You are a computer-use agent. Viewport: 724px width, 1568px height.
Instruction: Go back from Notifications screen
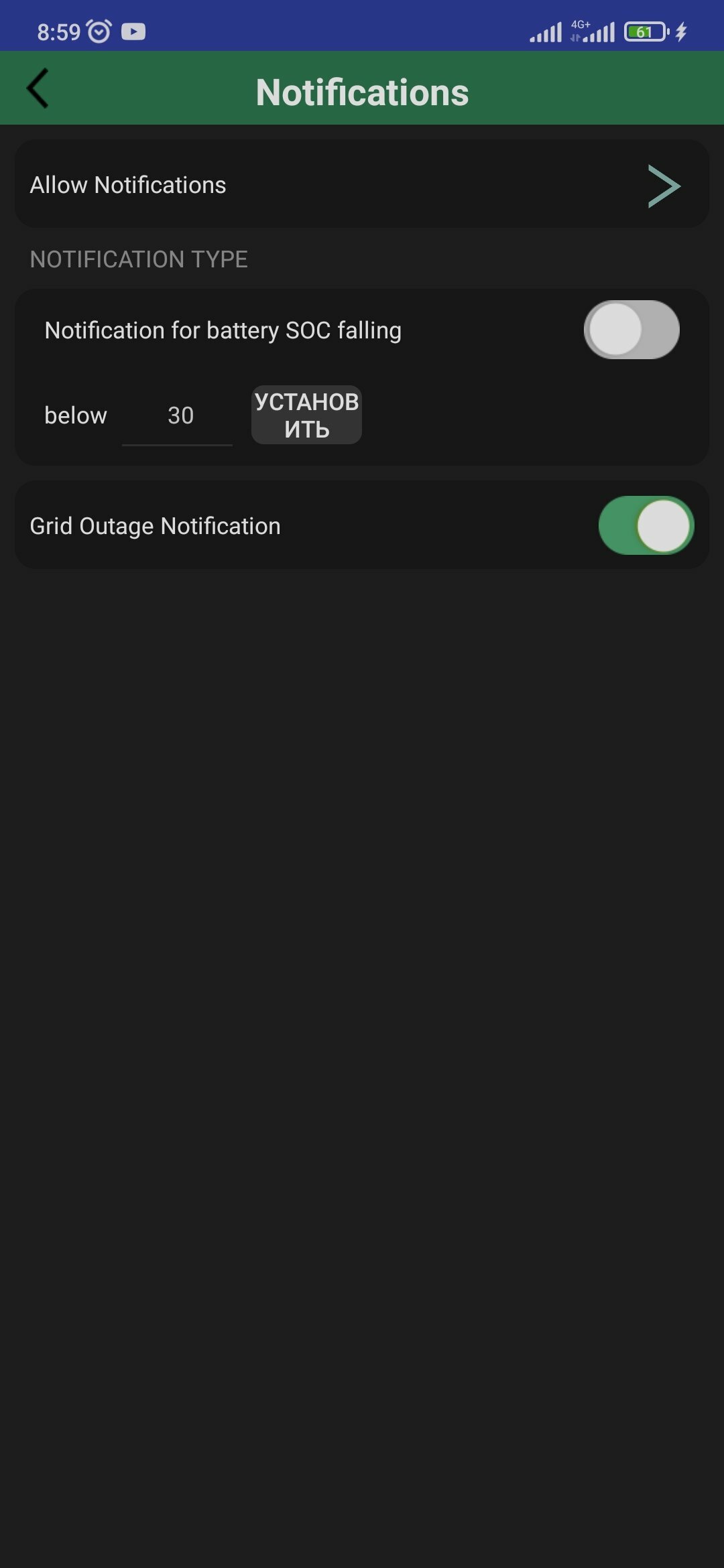[38, 88]
